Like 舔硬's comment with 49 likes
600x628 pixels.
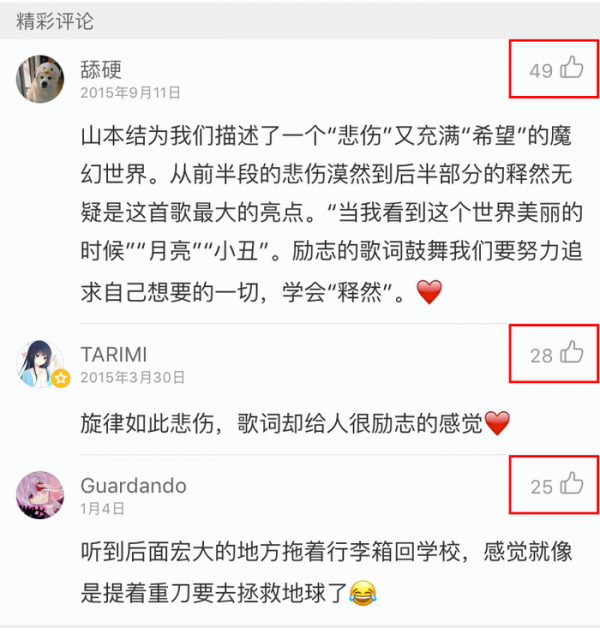point(571,68)
